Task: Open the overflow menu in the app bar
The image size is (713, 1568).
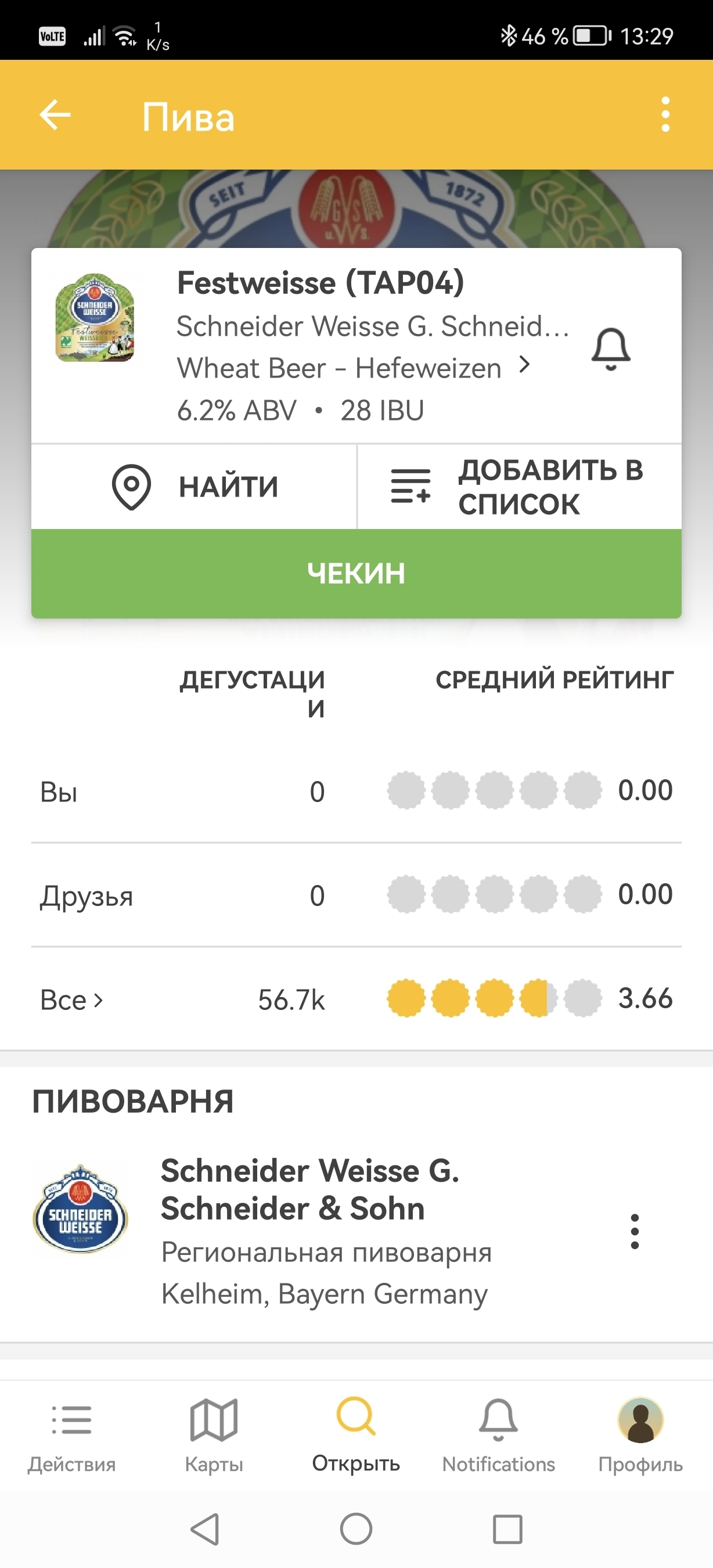Action: 665,114
